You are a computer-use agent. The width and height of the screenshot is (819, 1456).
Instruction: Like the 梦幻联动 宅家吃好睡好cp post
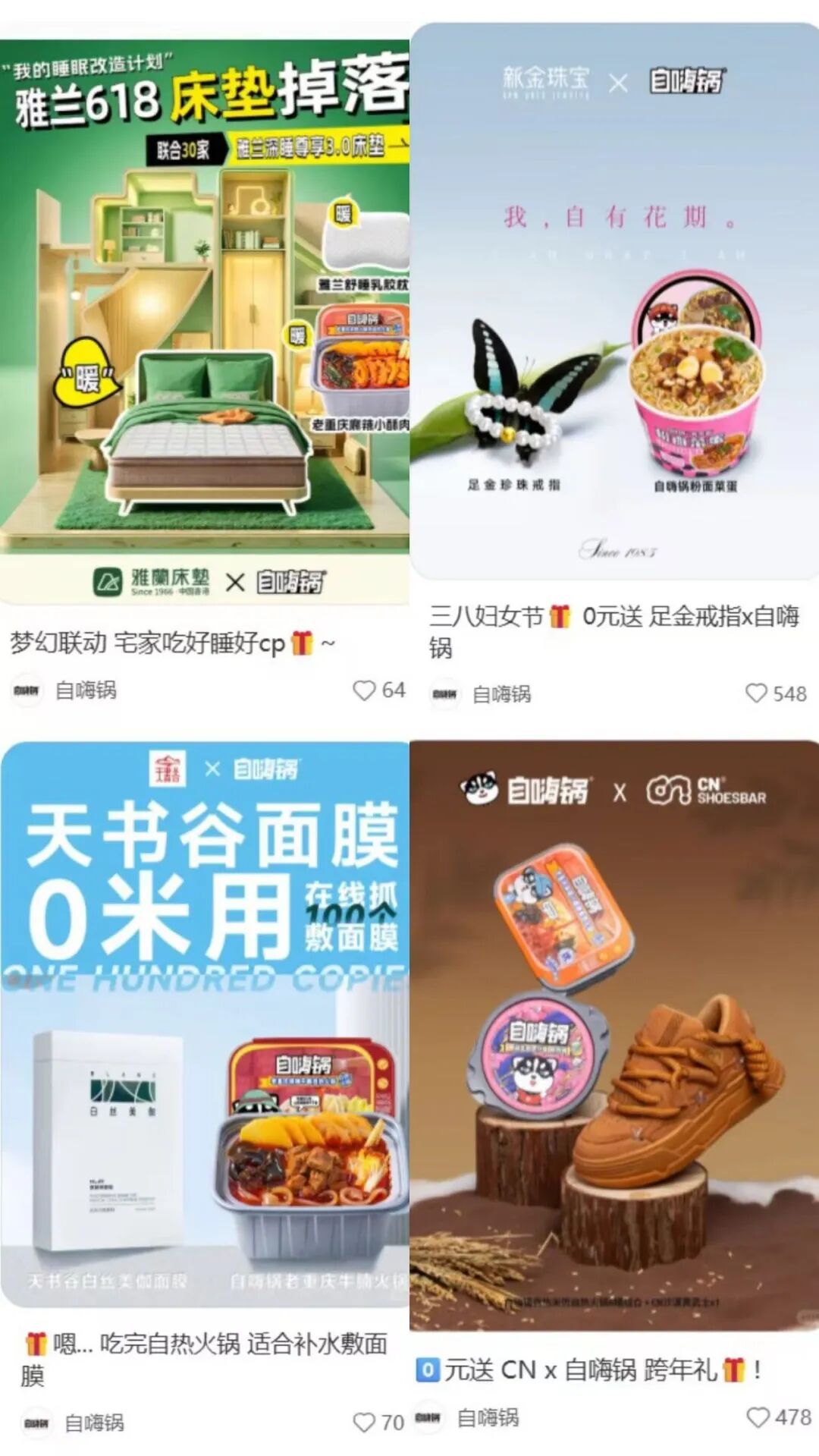(365, 690)
